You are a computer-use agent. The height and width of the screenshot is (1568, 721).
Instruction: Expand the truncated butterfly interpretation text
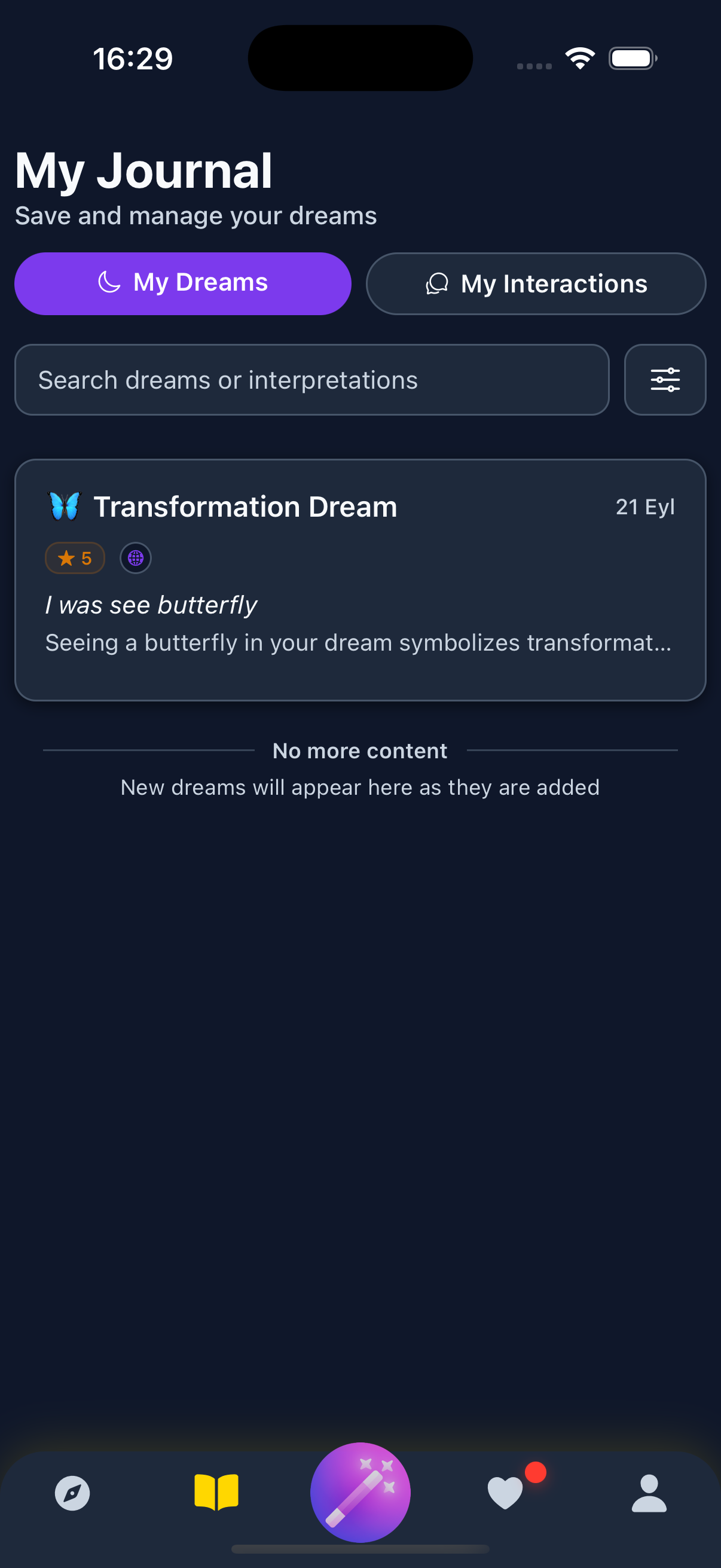click(358, 642)
